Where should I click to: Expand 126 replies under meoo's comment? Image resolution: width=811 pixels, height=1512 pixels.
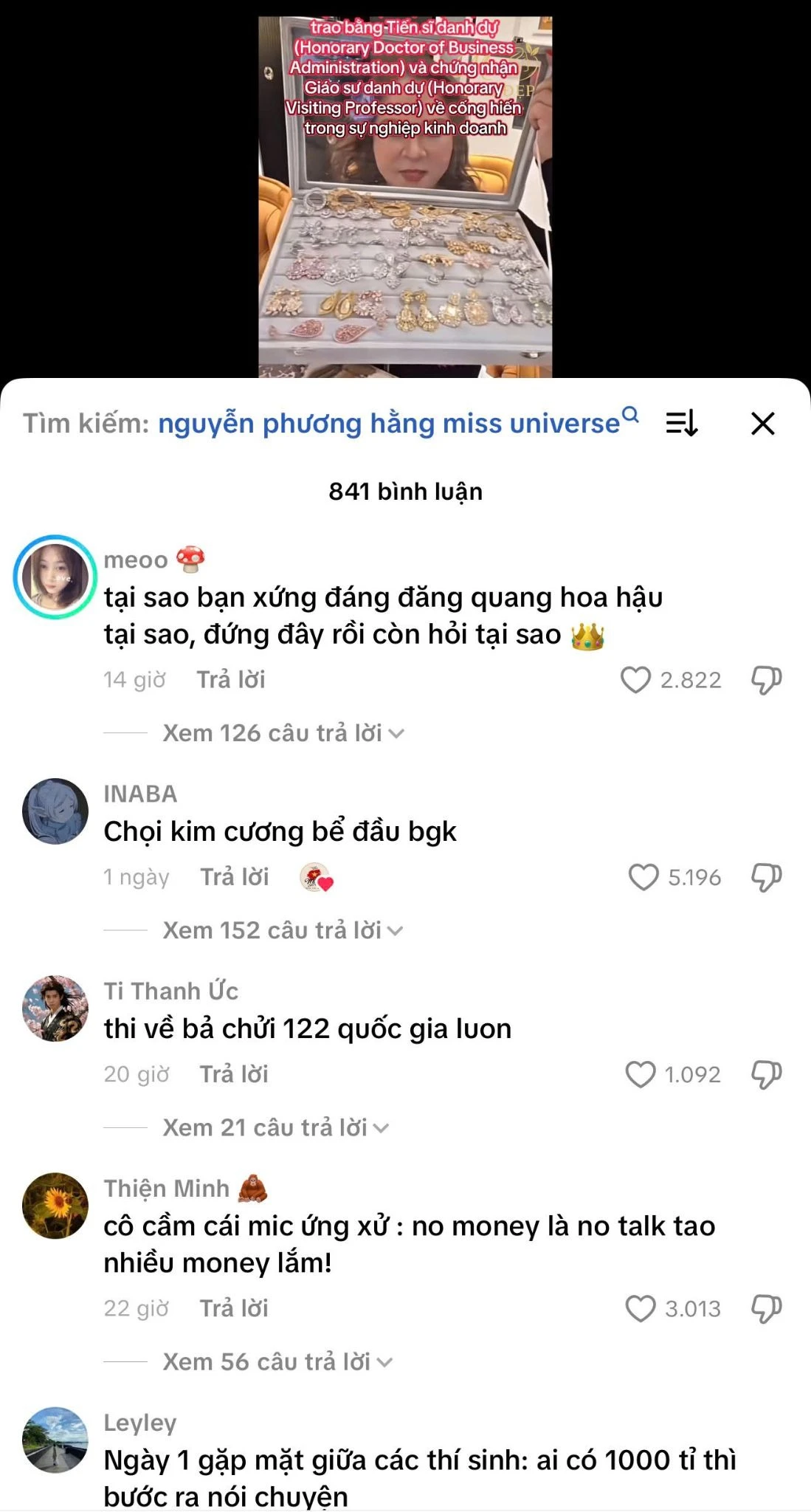pos(283,733)
